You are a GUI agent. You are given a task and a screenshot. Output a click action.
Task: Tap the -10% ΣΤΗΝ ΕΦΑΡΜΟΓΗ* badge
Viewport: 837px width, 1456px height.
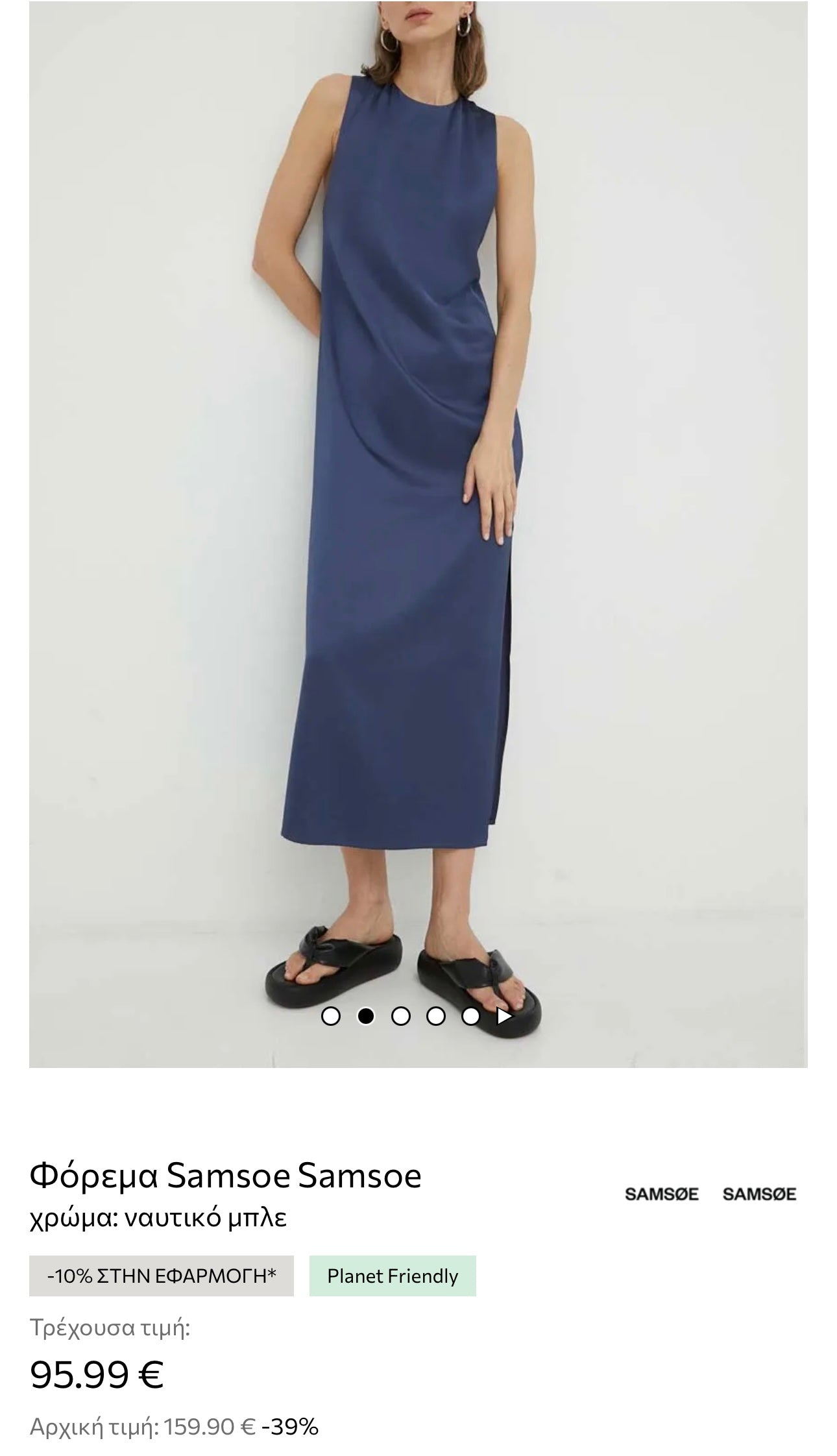[x=162, y=1276]
